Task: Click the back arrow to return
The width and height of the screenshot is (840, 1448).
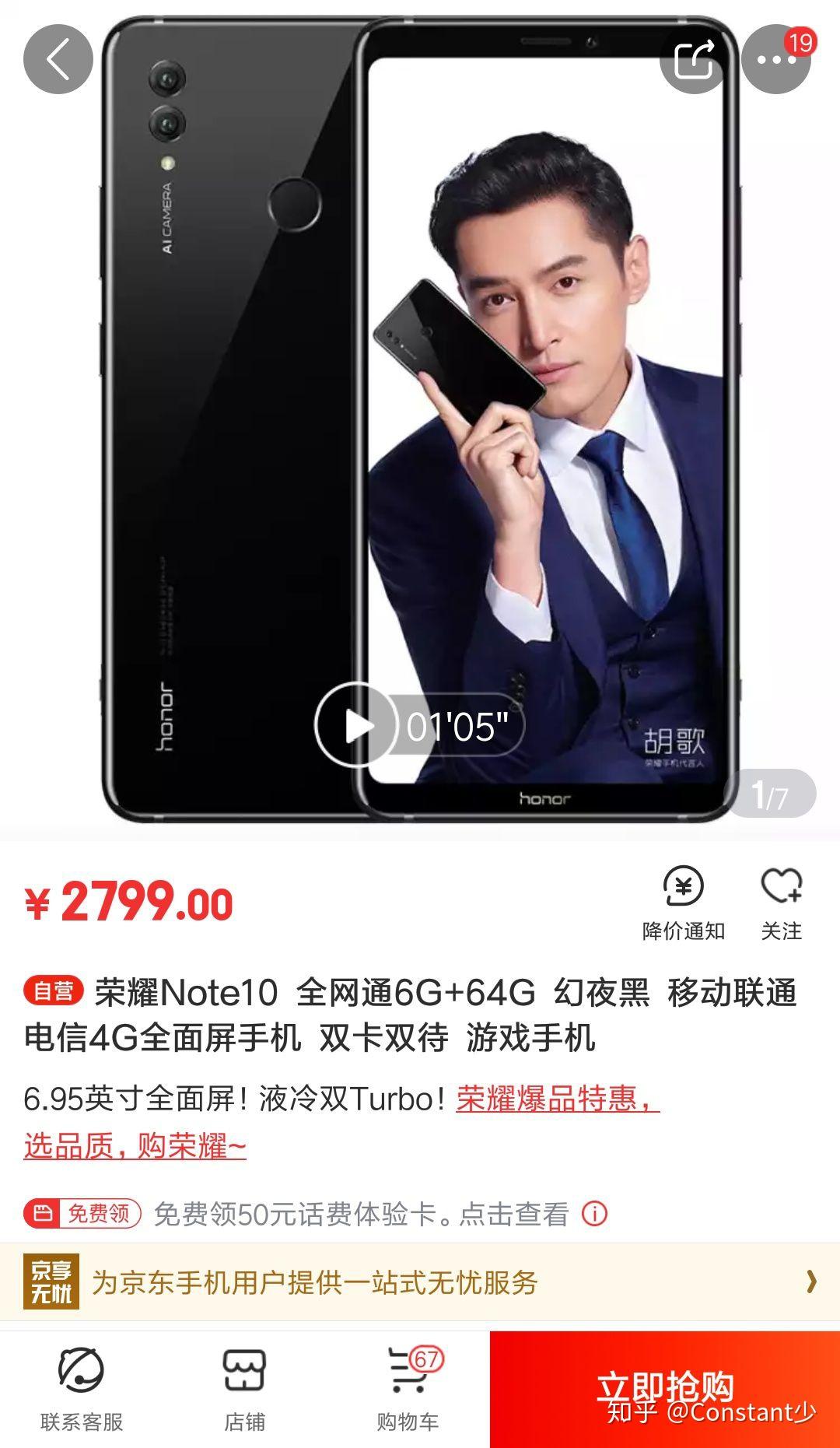Action: click(x=58, y=58)
